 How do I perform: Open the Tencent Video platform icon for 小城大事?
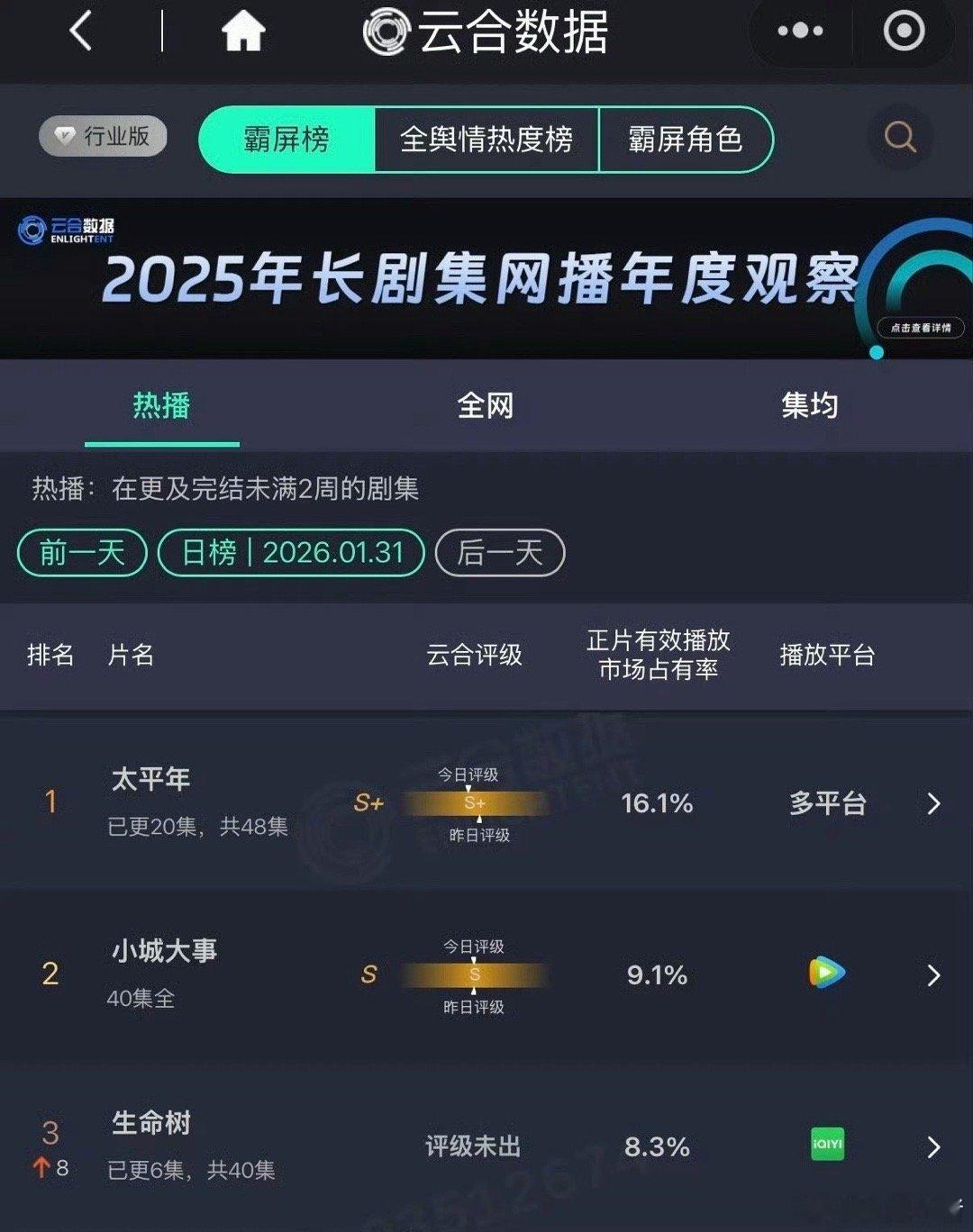point(826,973)
